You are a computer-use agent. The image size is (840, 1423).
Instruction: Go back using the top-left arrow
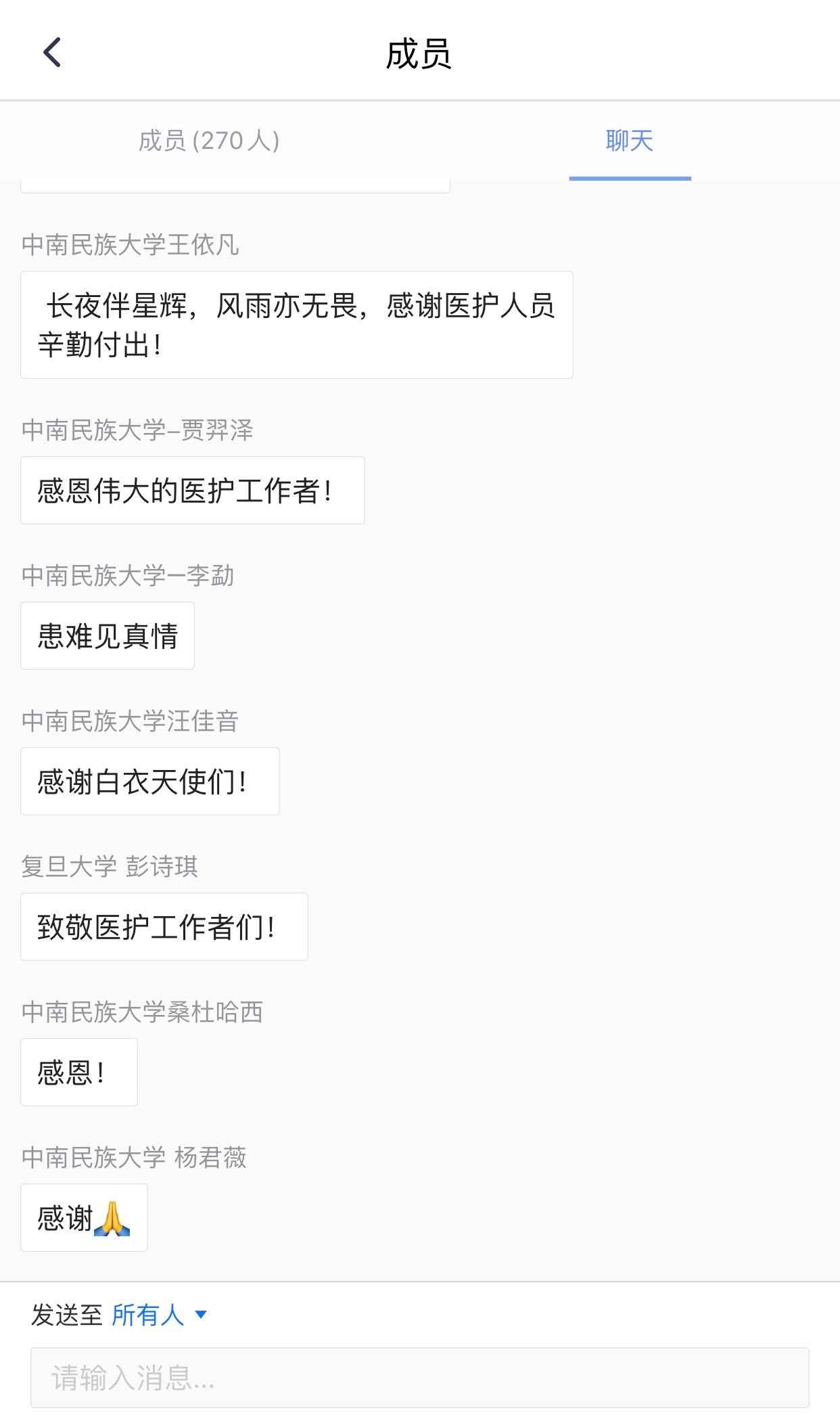click(x=53, y=53)
